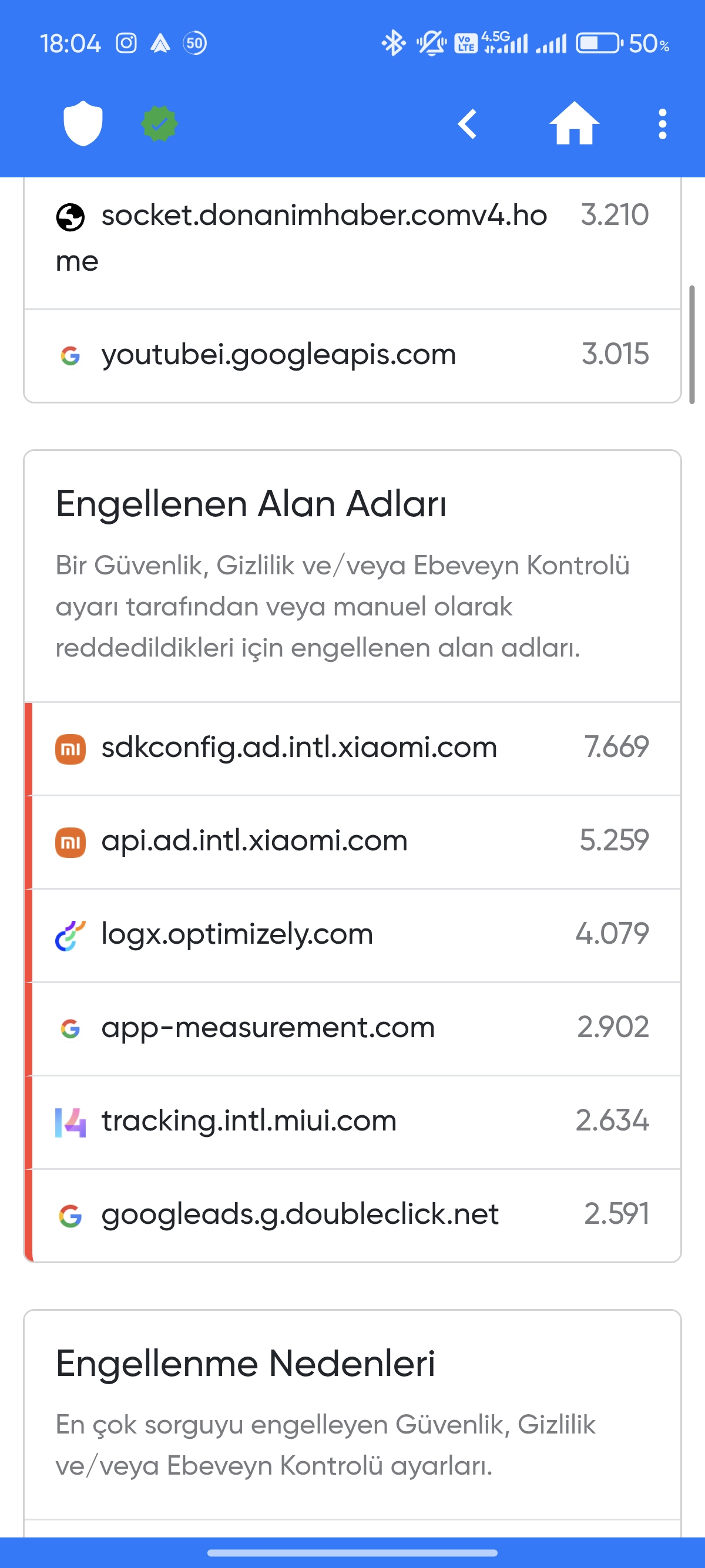The height and width of the screenshot is (1568, 705).
Task: Open the three-dot overflow menu
Action: coord(662,124)
